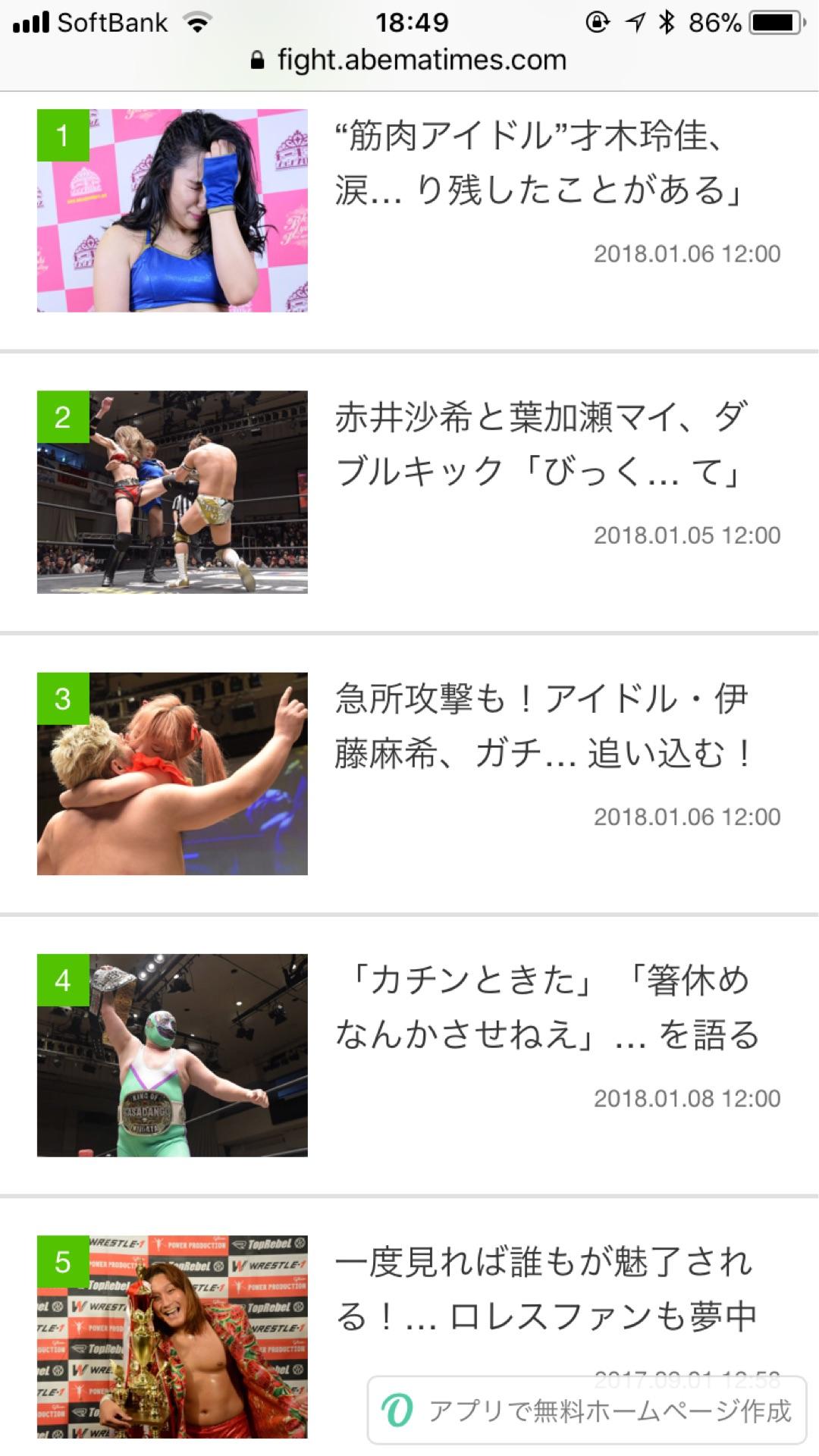
Task: Open the アプリで無料ホームページ作成 ad banner
Action: tap(587, 1411)
